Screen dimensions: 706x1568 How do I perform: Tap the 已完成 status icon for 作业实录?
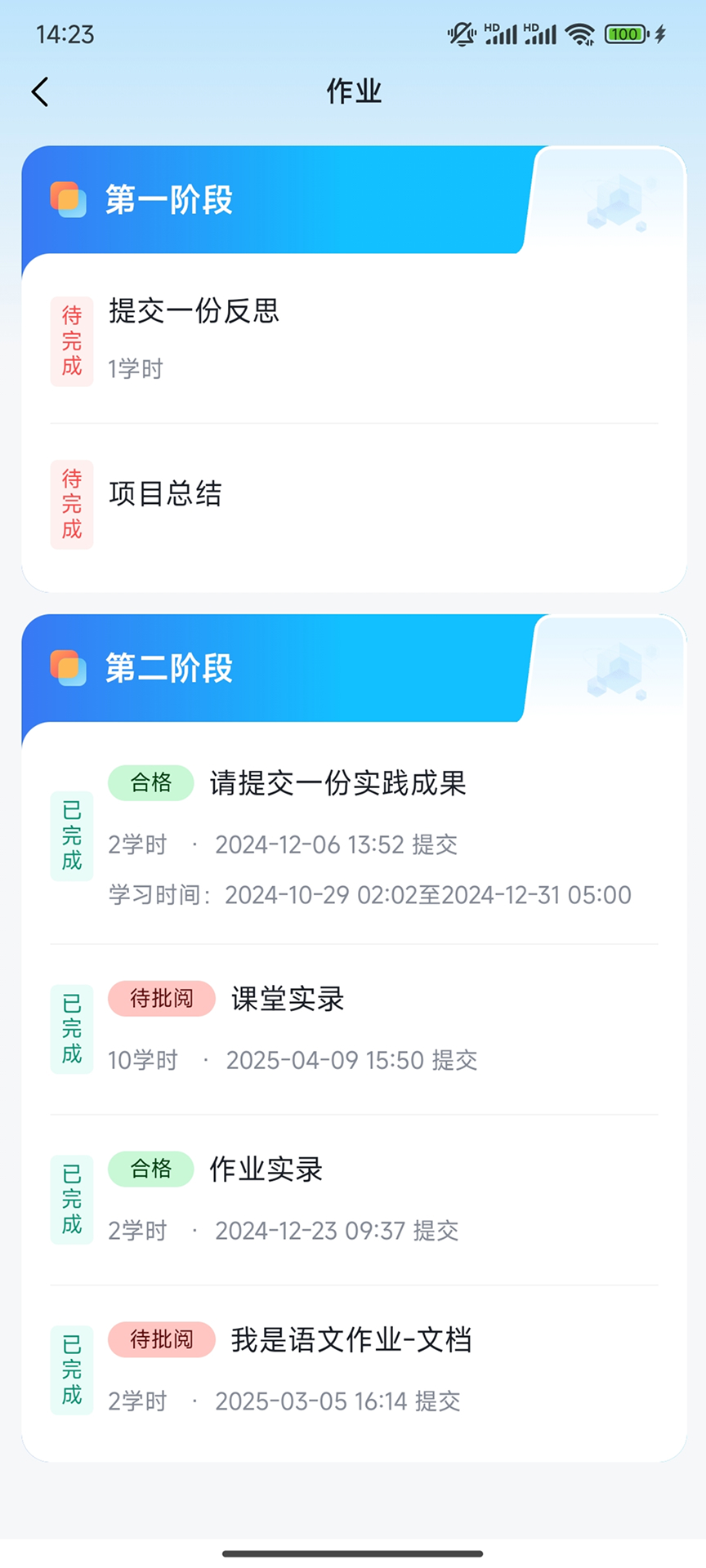tap(71, 1198)
